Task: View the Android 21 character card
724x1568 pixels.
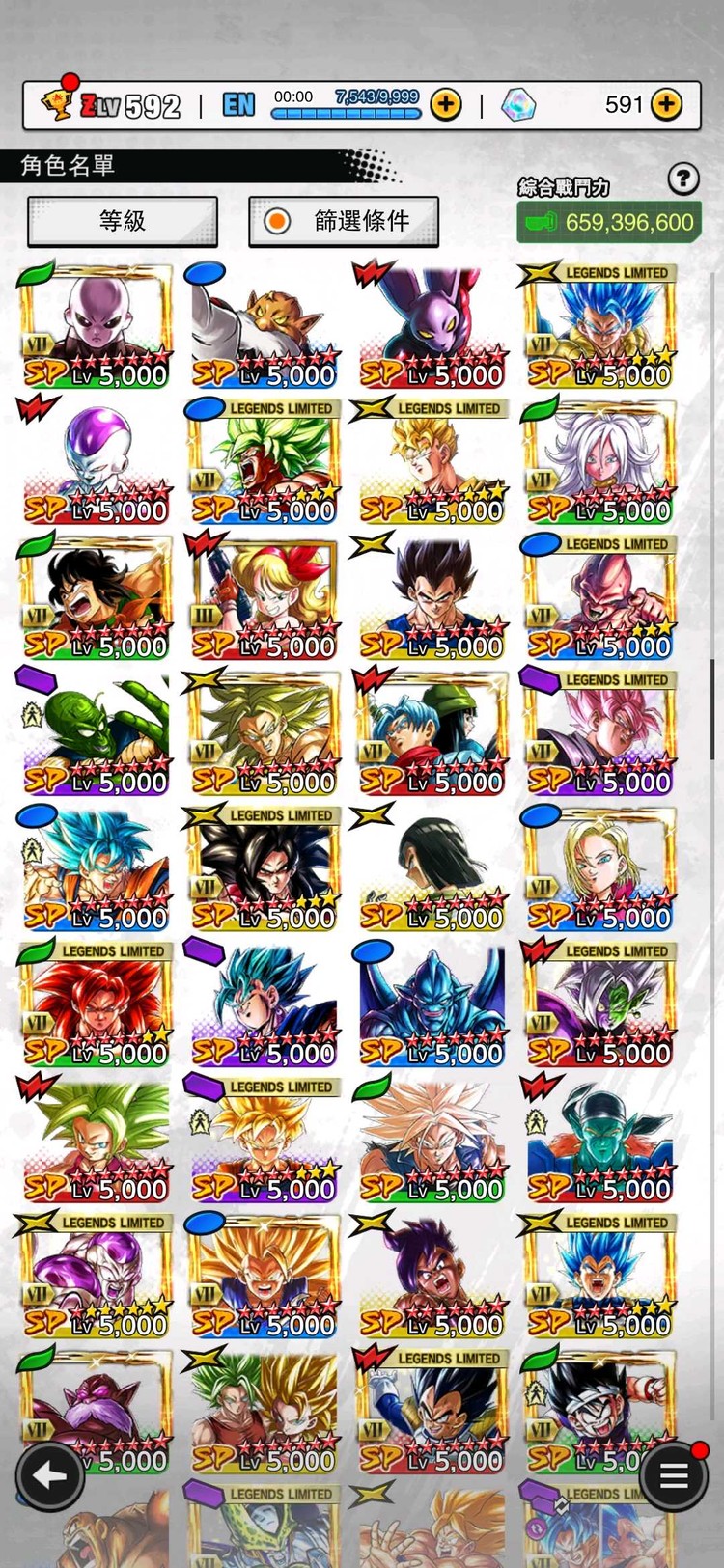Action: [599, 462]
